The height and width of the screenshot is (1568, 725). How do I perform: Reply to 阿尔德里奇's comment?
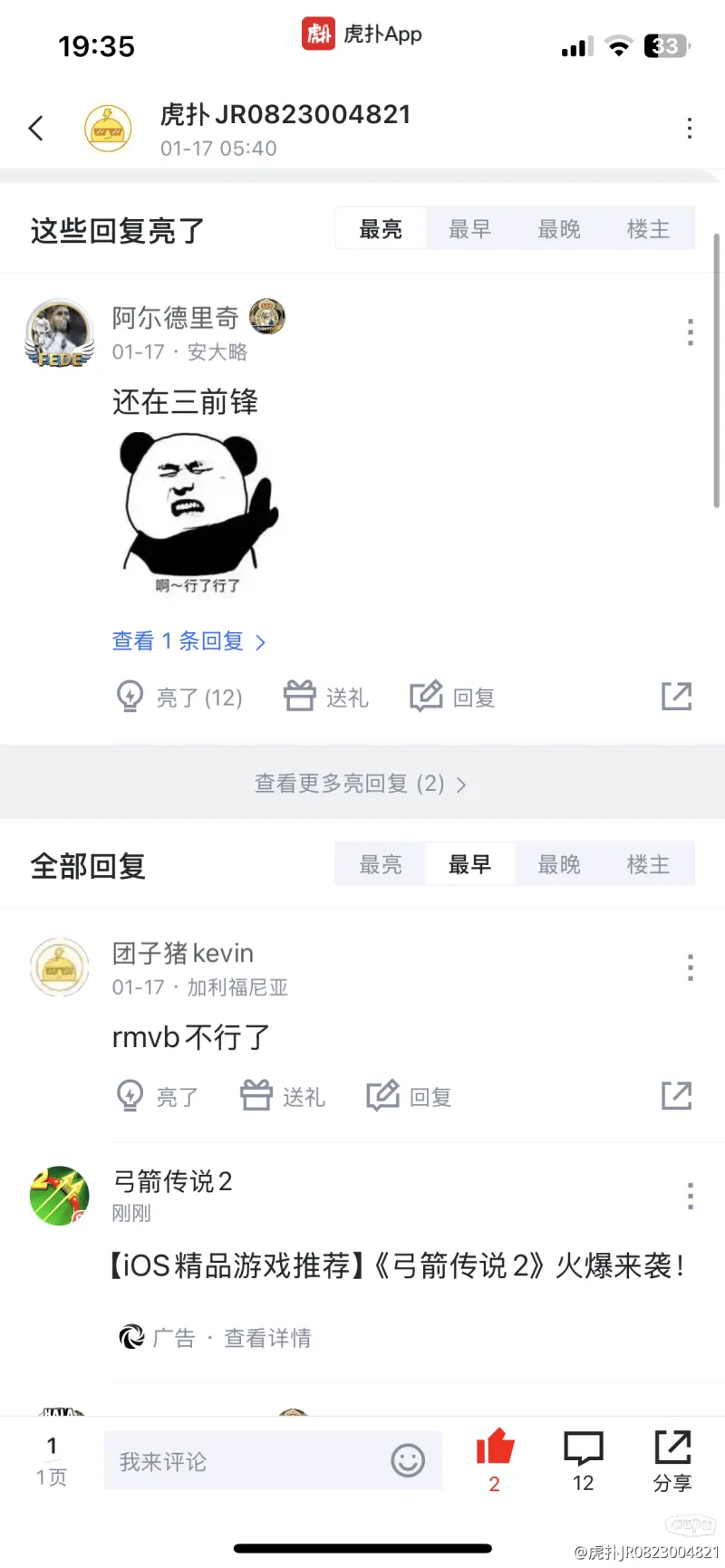tap(452, 697)
